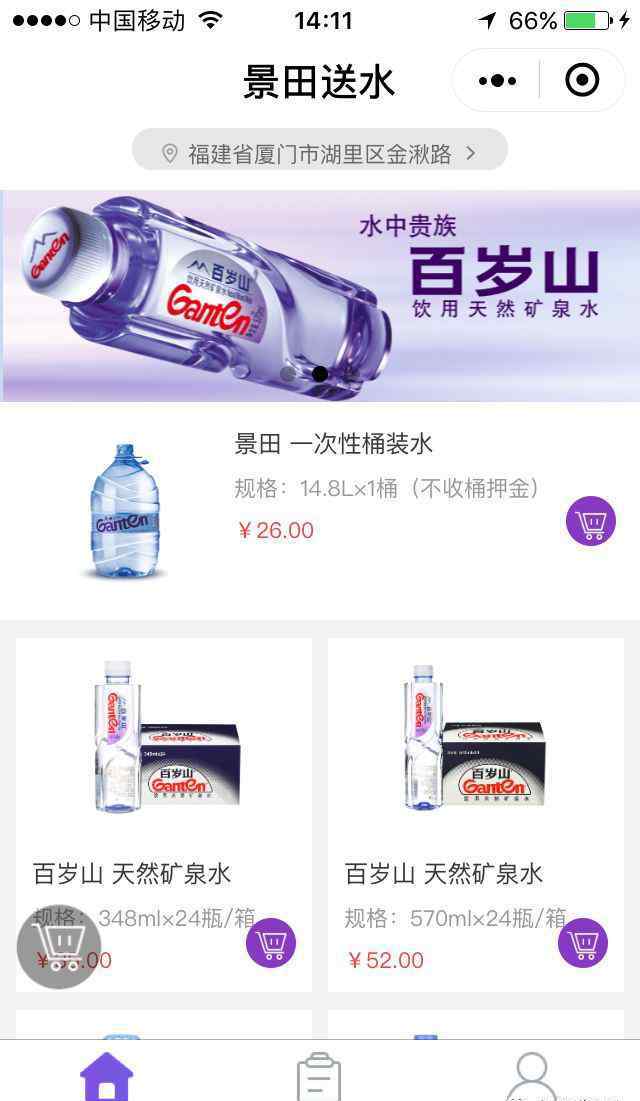This screenshot has height=1101, width=640.
Task: Open the 百岁山 promotional banner
Action: pyautogui.click(x=320, y=296)
